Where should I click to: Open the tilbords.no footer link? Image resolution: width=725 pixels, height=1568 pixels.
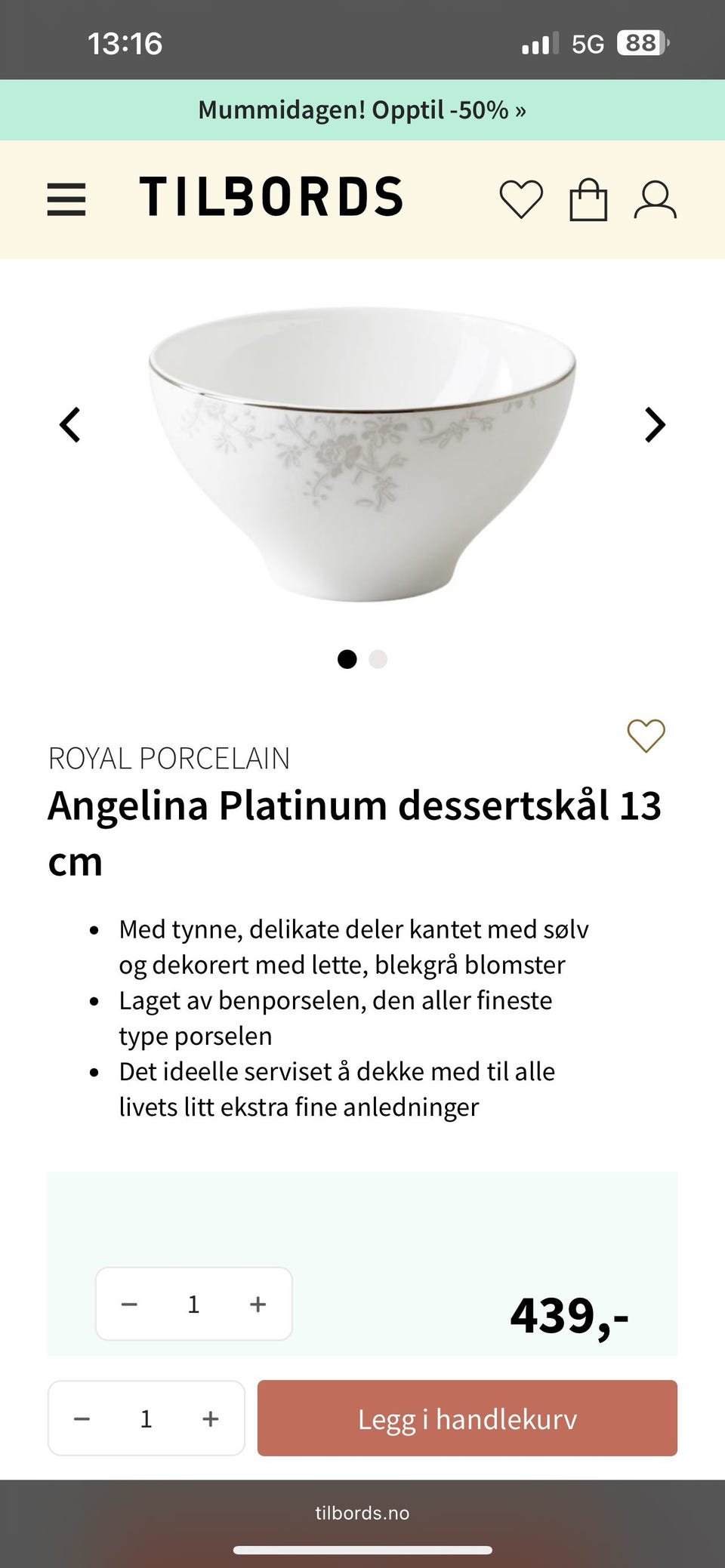362,1514
